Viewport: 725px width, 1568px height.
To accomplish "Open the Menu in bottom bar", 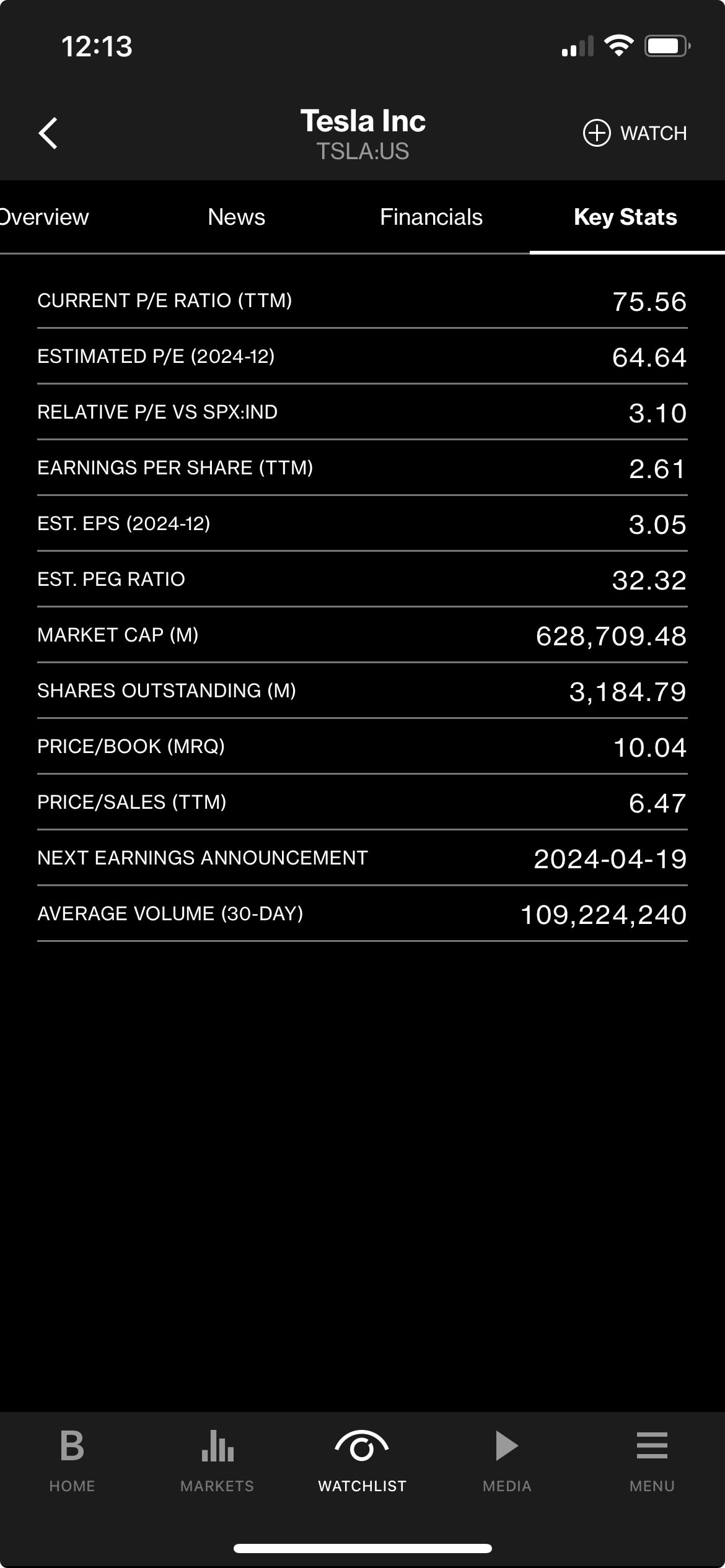I will coord(652,1459).
